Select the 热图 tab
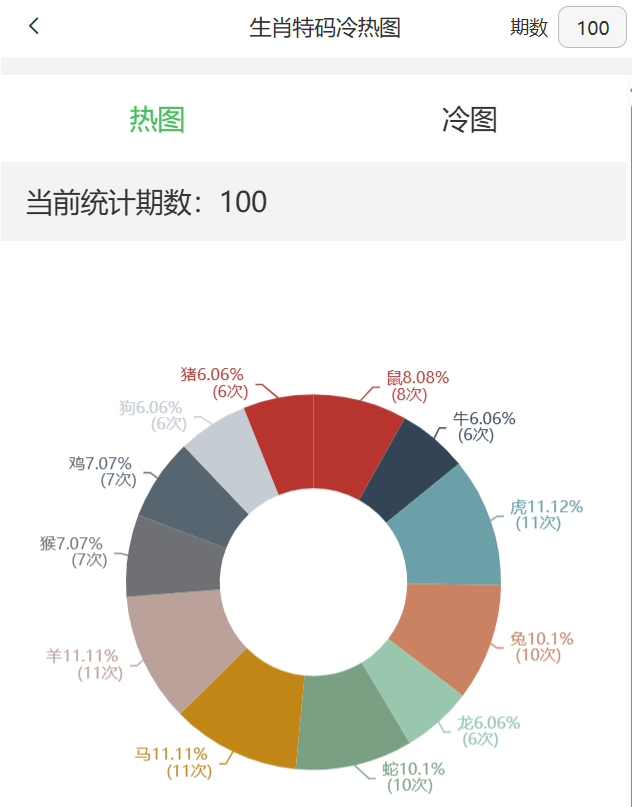The image size is (632, 807). tap(157, 120)
